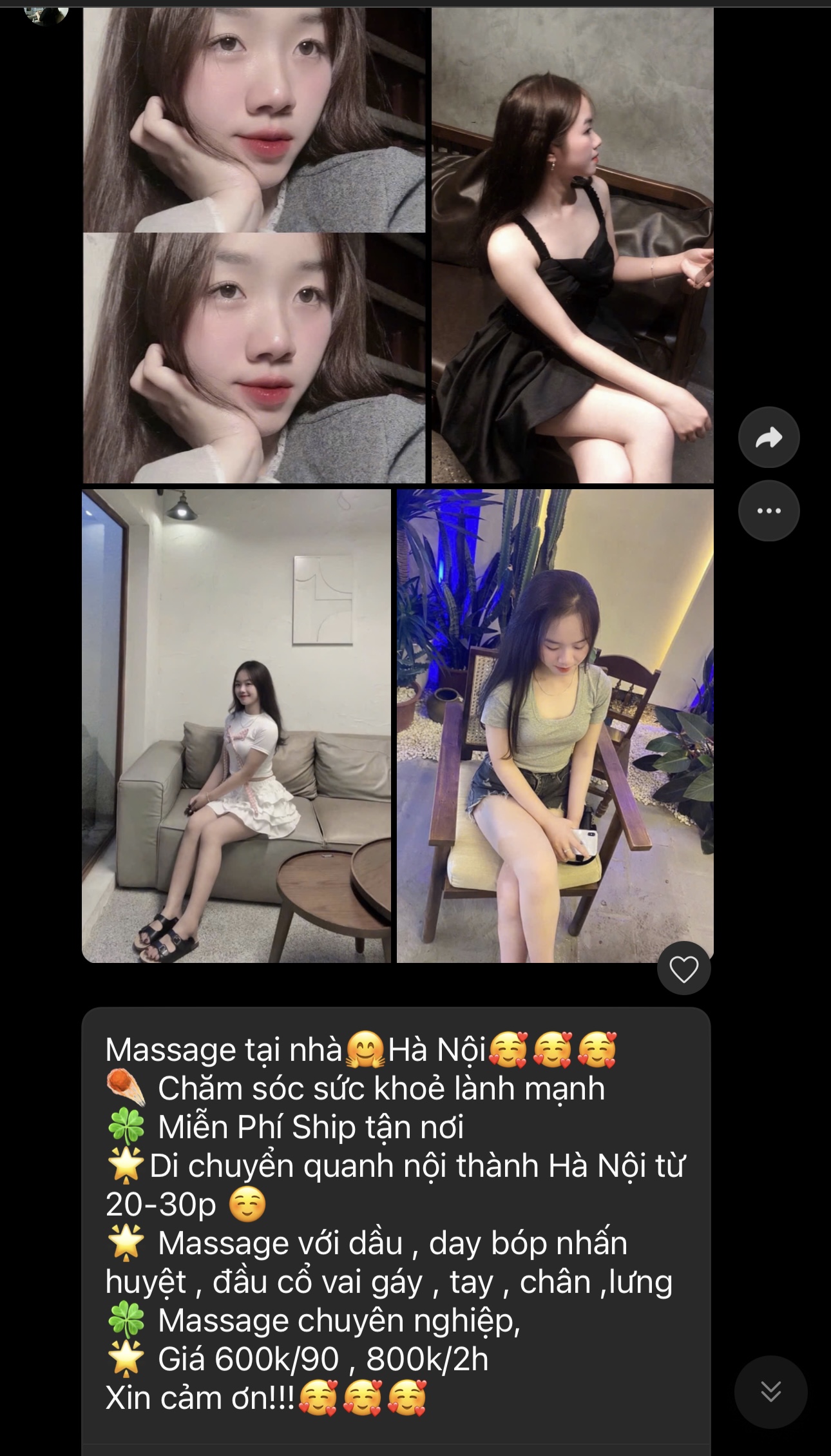React with the heart icon on photos

click(683, 969)
